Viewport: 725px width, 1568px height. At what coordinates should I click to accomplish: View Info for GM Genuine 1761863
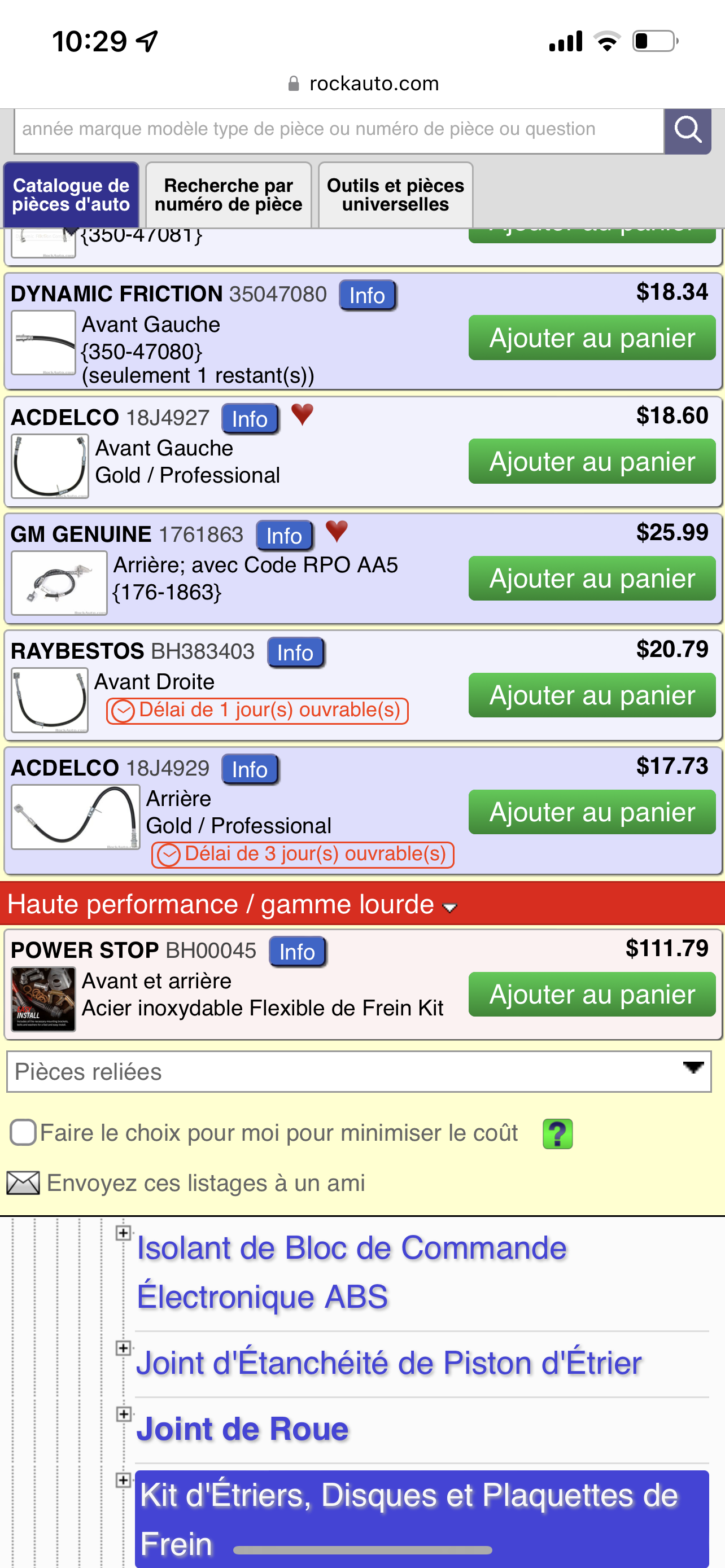(284, 536)
